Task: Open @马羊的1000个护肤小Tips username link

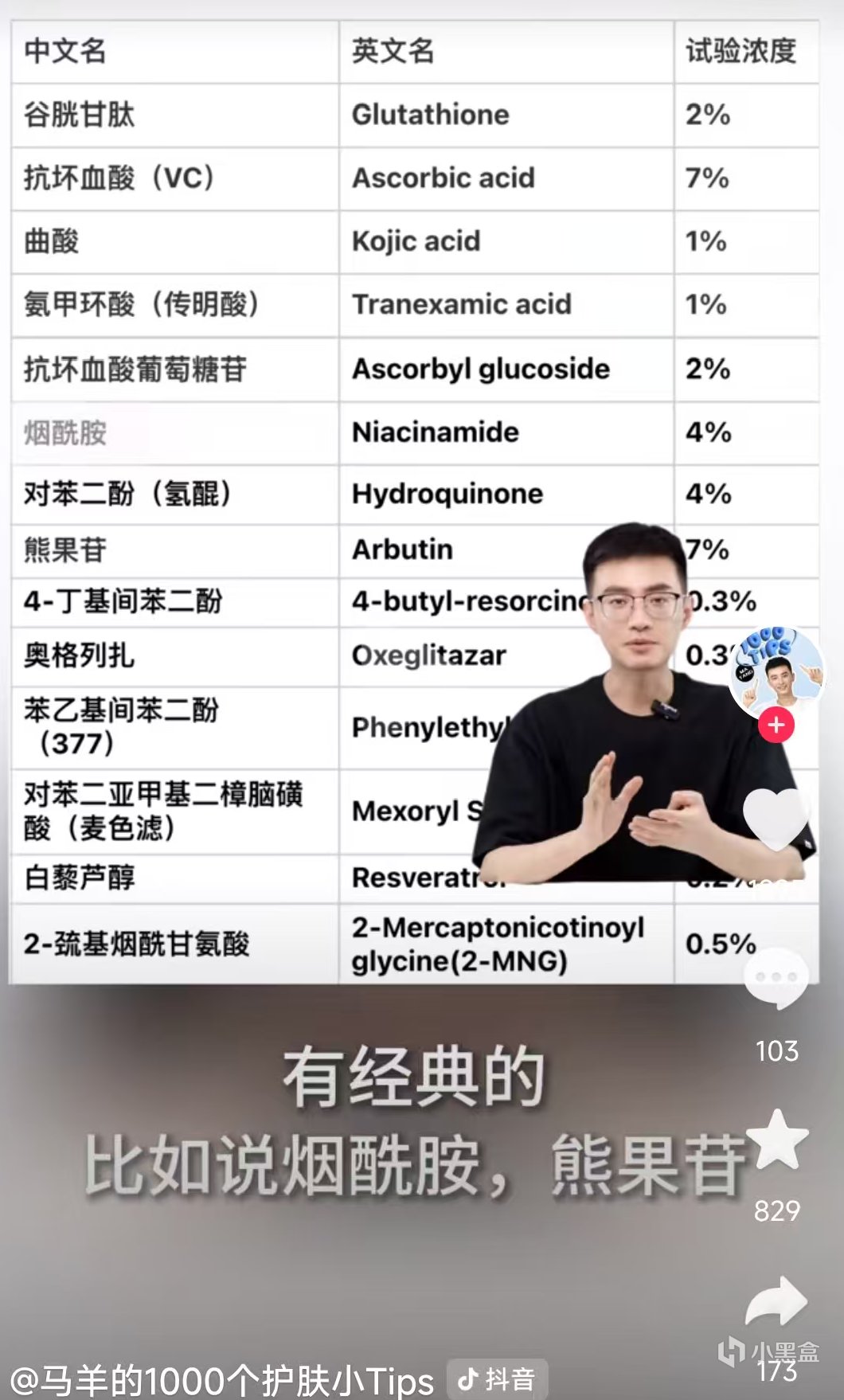Action: [221, 1379]
